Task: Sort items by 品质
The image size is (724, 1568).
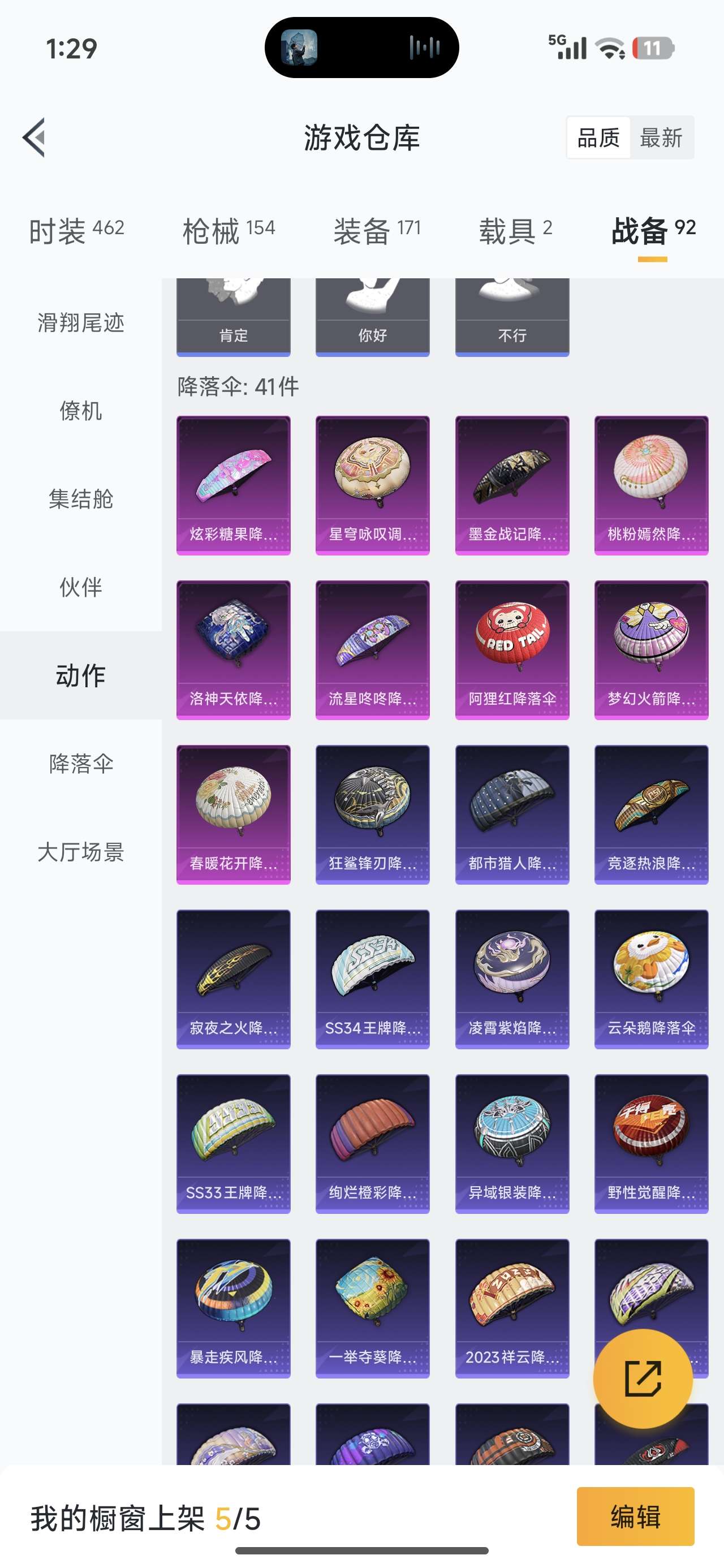Action: point(598,137)
